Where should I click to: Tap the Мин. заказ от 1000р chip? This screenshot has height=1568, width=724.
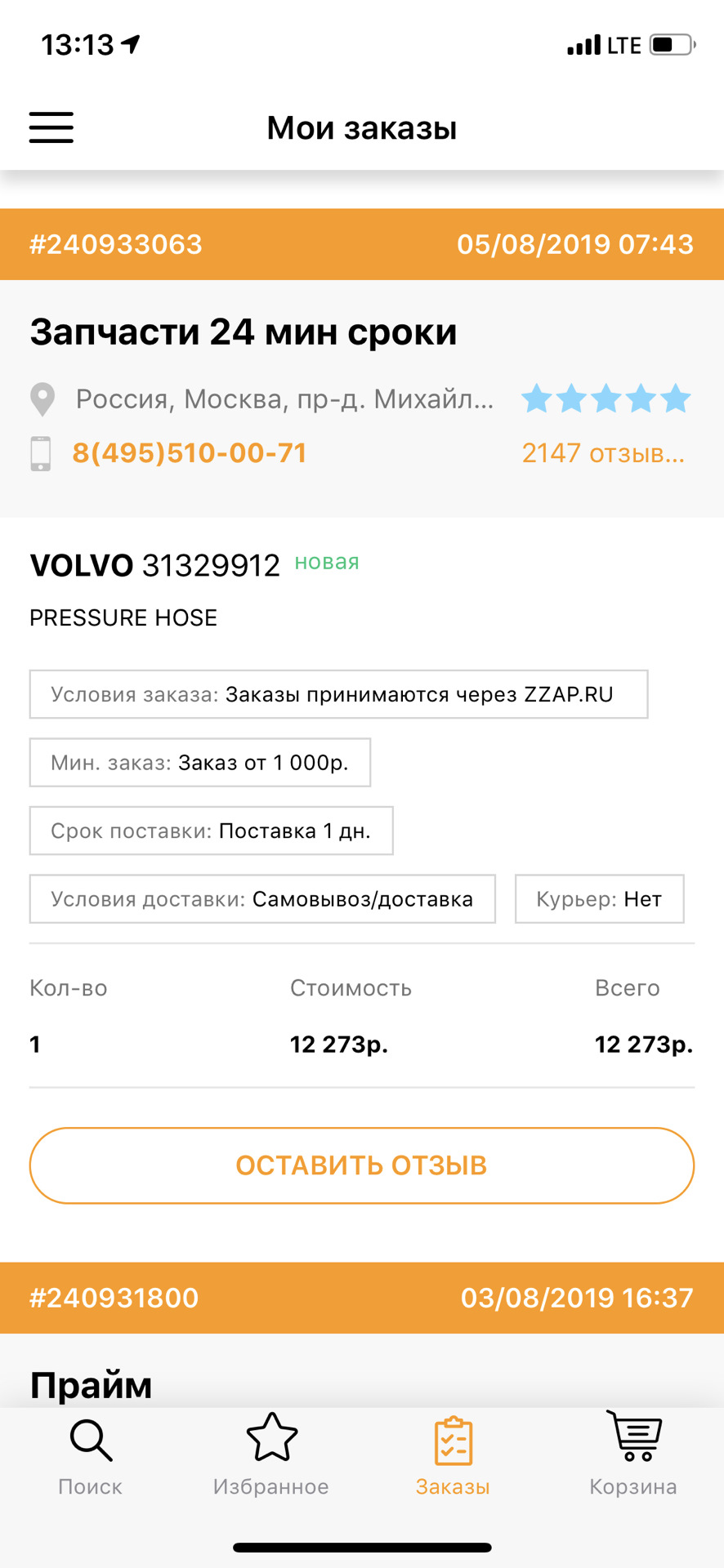click(x=199, y=763)
